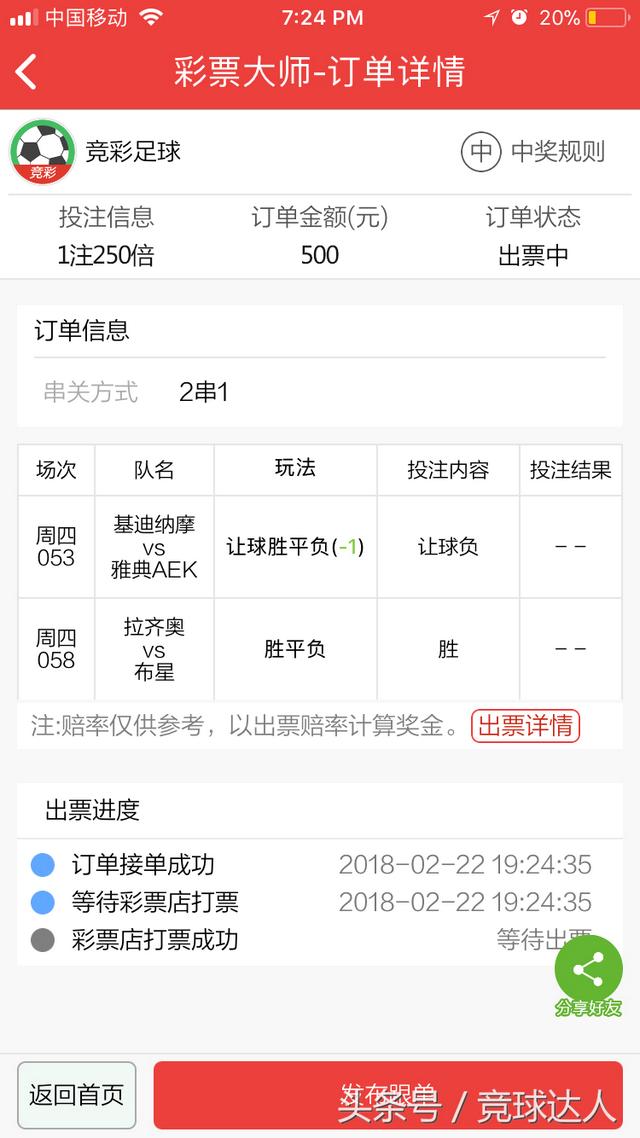This screenshot has height=1138, width=640.
Task: Return home via 返回首页
Action: [x=76, y=1095]
